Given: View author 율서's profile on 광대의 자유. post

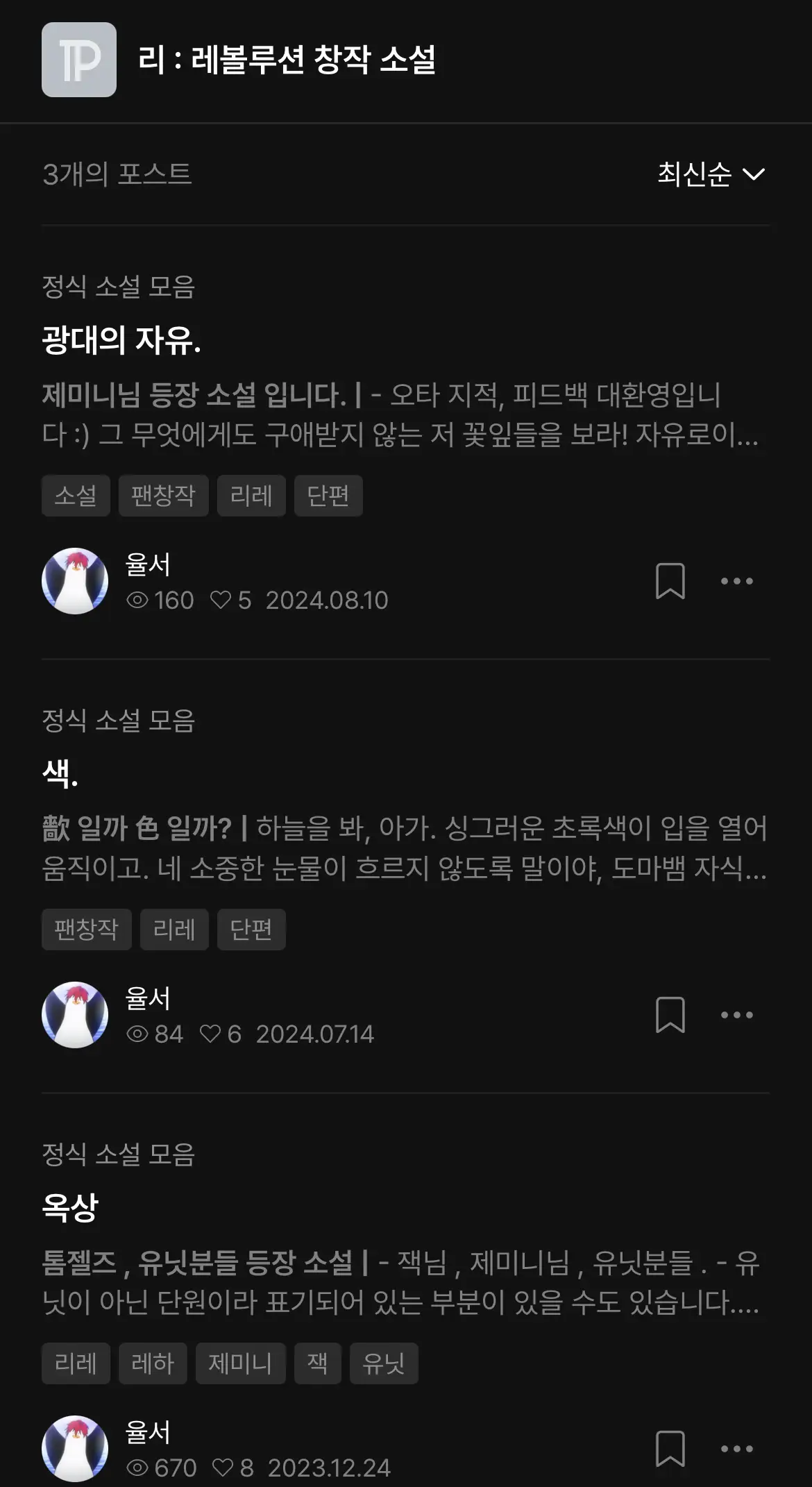Looking at the screenshot, I should (x=75, y=581).
